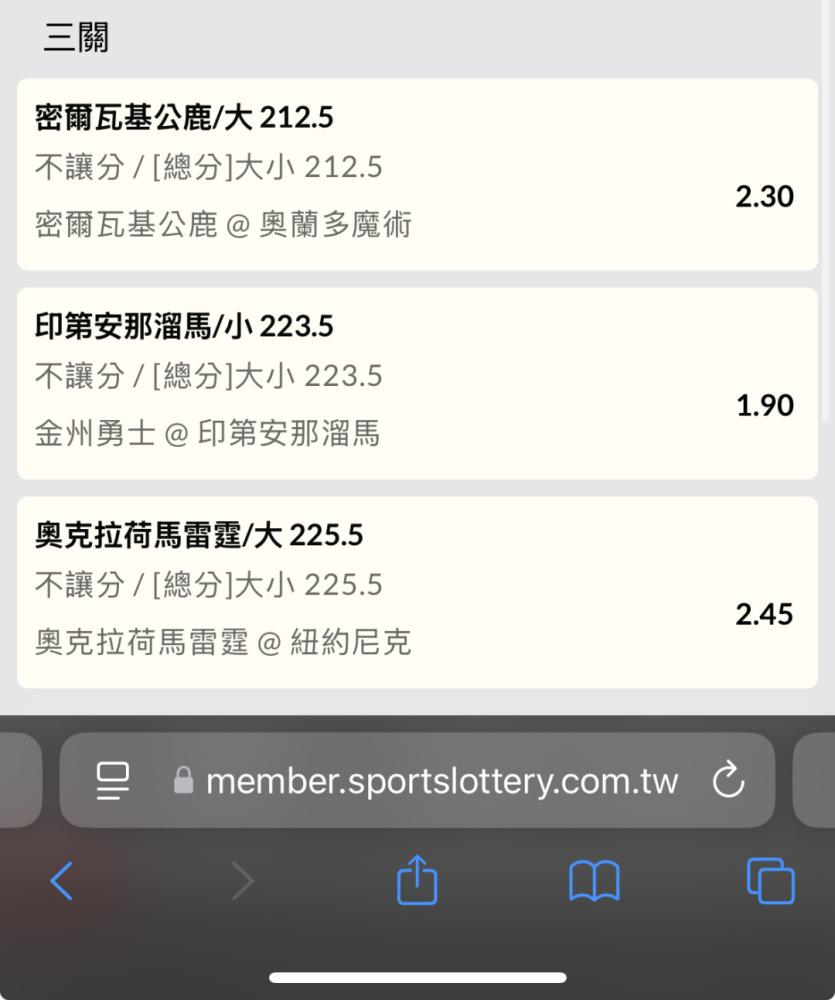Show all open tabs
Screen dimensions: 835x1000
point(770,881)
